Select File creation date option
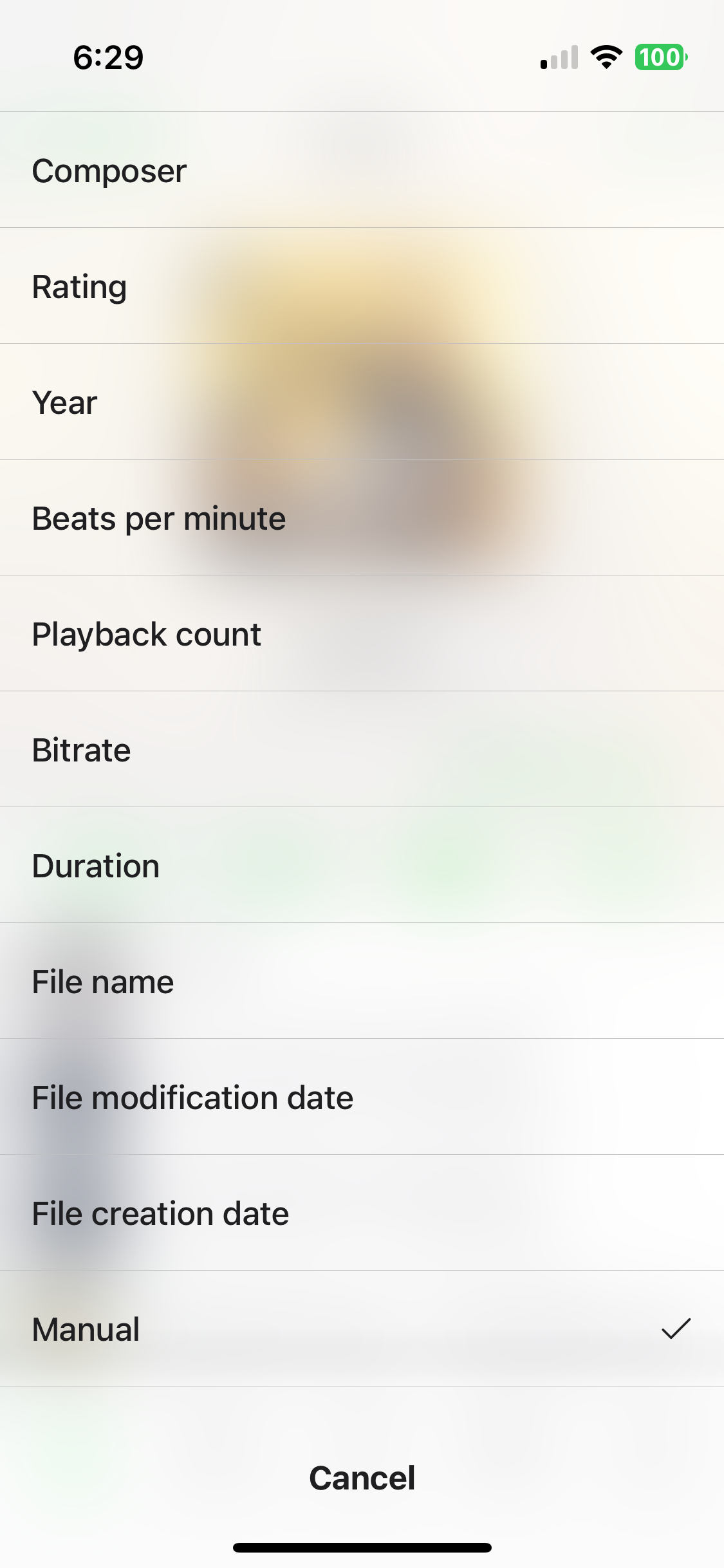The width and height of the screenshot is (724, 1568). 362,1213
